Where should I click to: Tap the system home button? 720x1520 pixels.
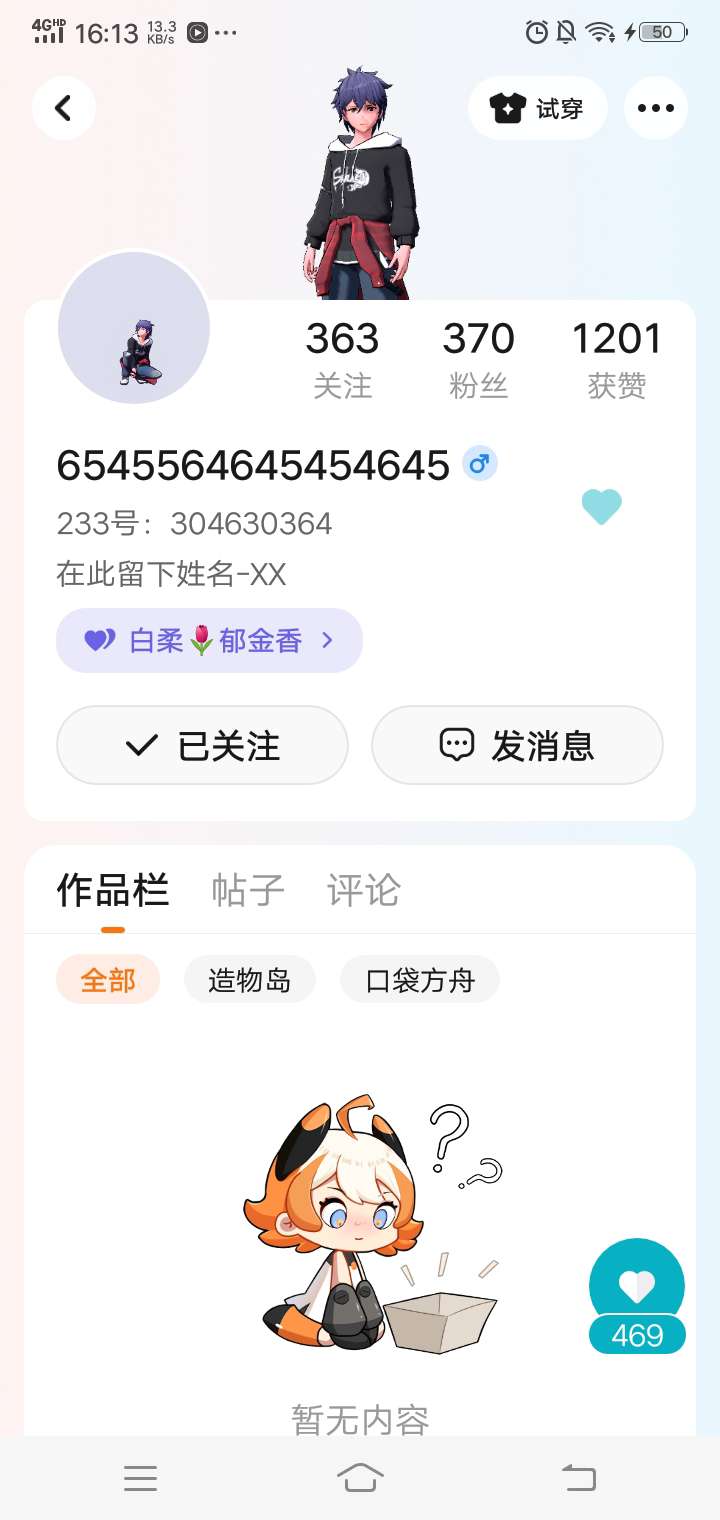(360, 1478)
